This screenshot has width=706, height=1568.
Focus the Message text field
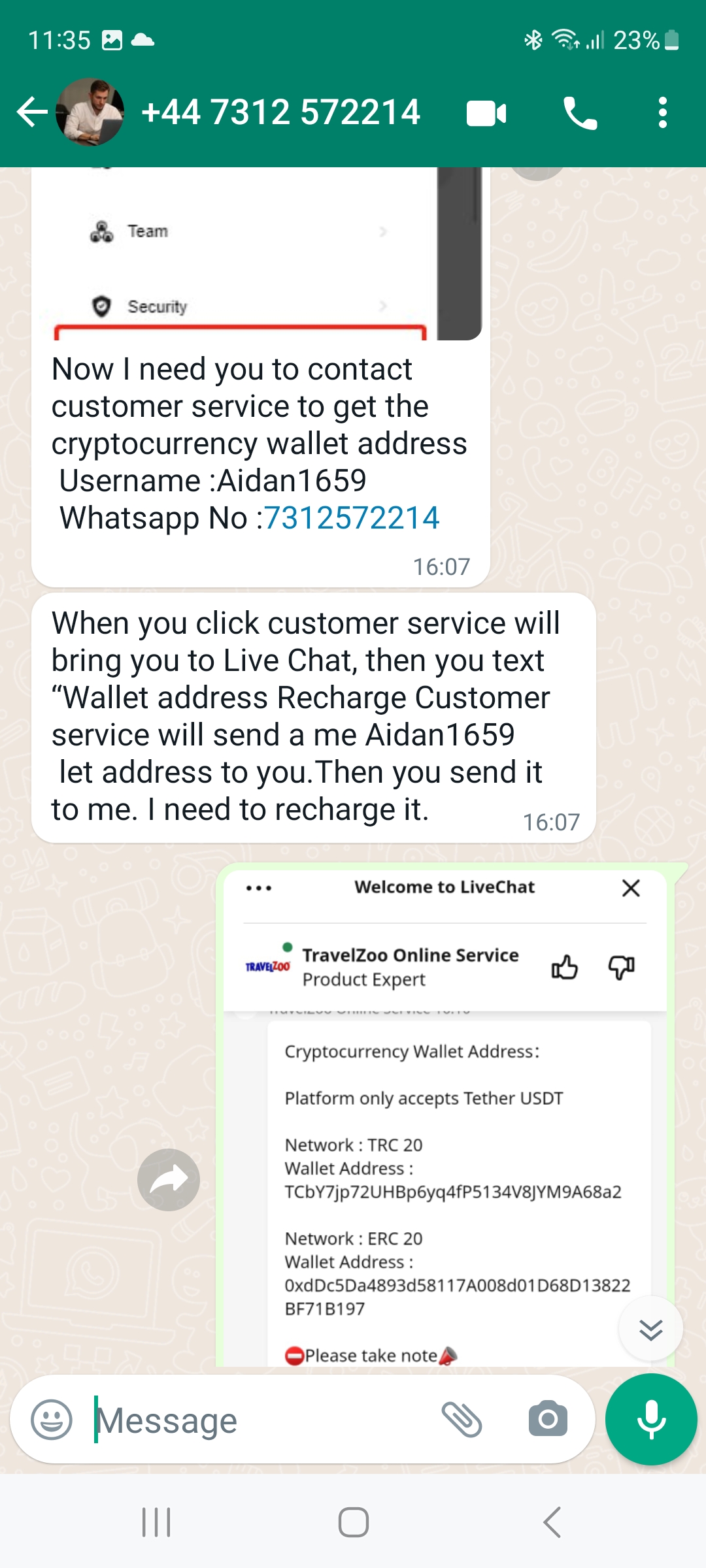tap(261, 1420)
